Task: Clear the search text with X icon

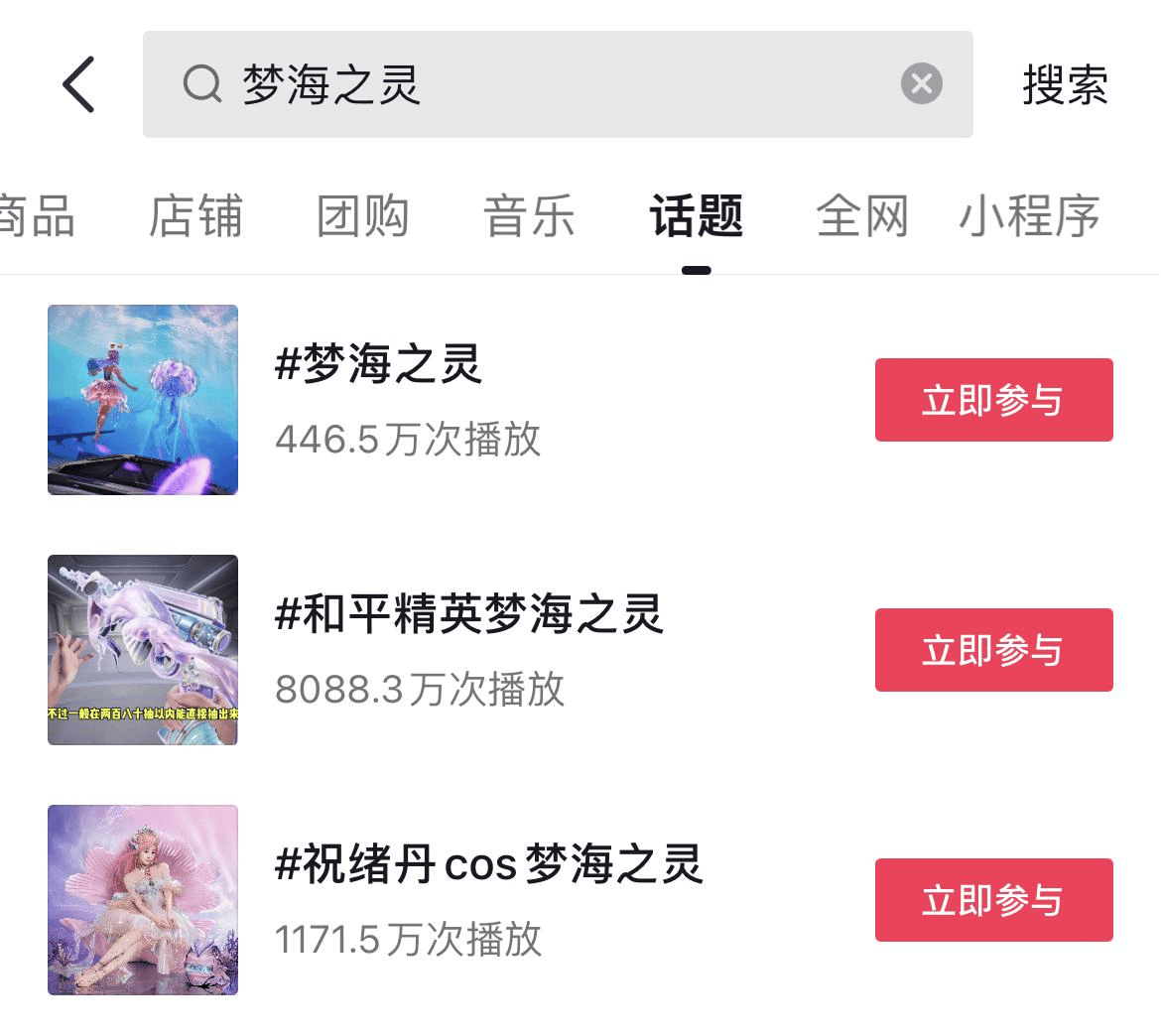Action: [921, 83]
